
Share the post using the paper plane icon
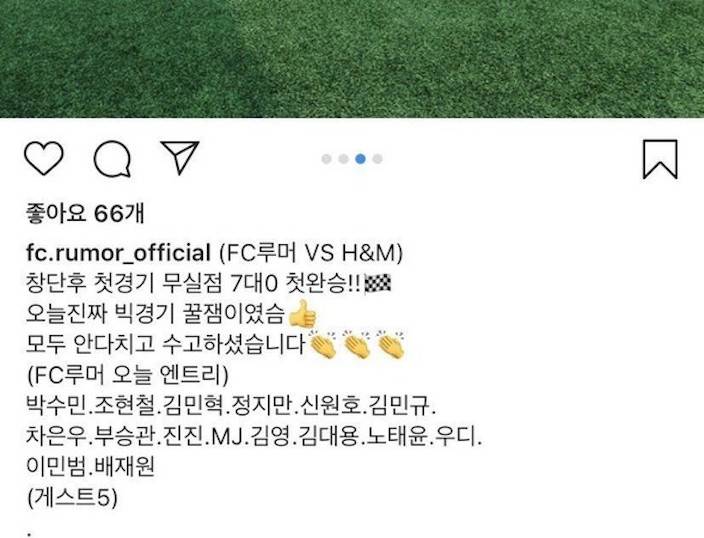(x=180, y=157)
